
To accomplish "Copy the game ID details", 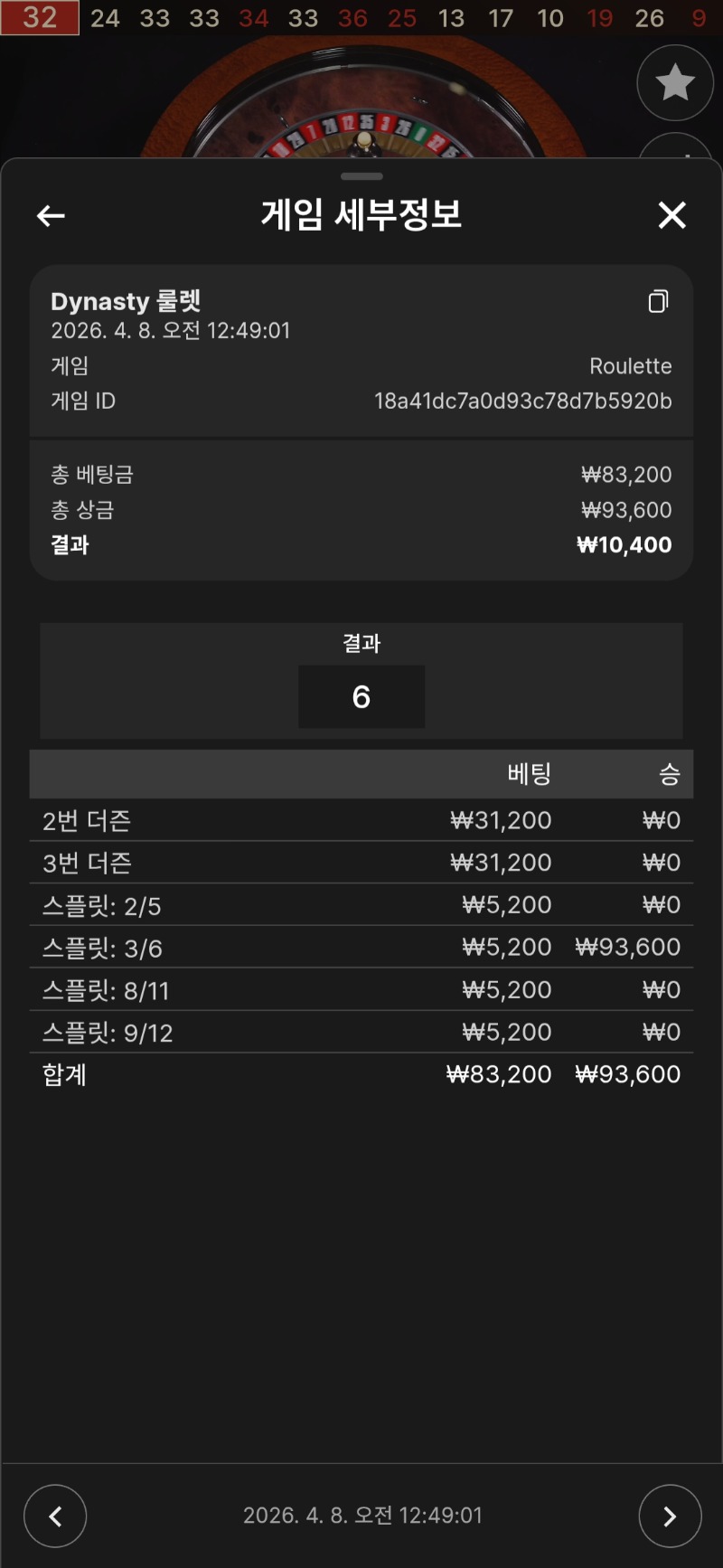I will tap(658, 301).
